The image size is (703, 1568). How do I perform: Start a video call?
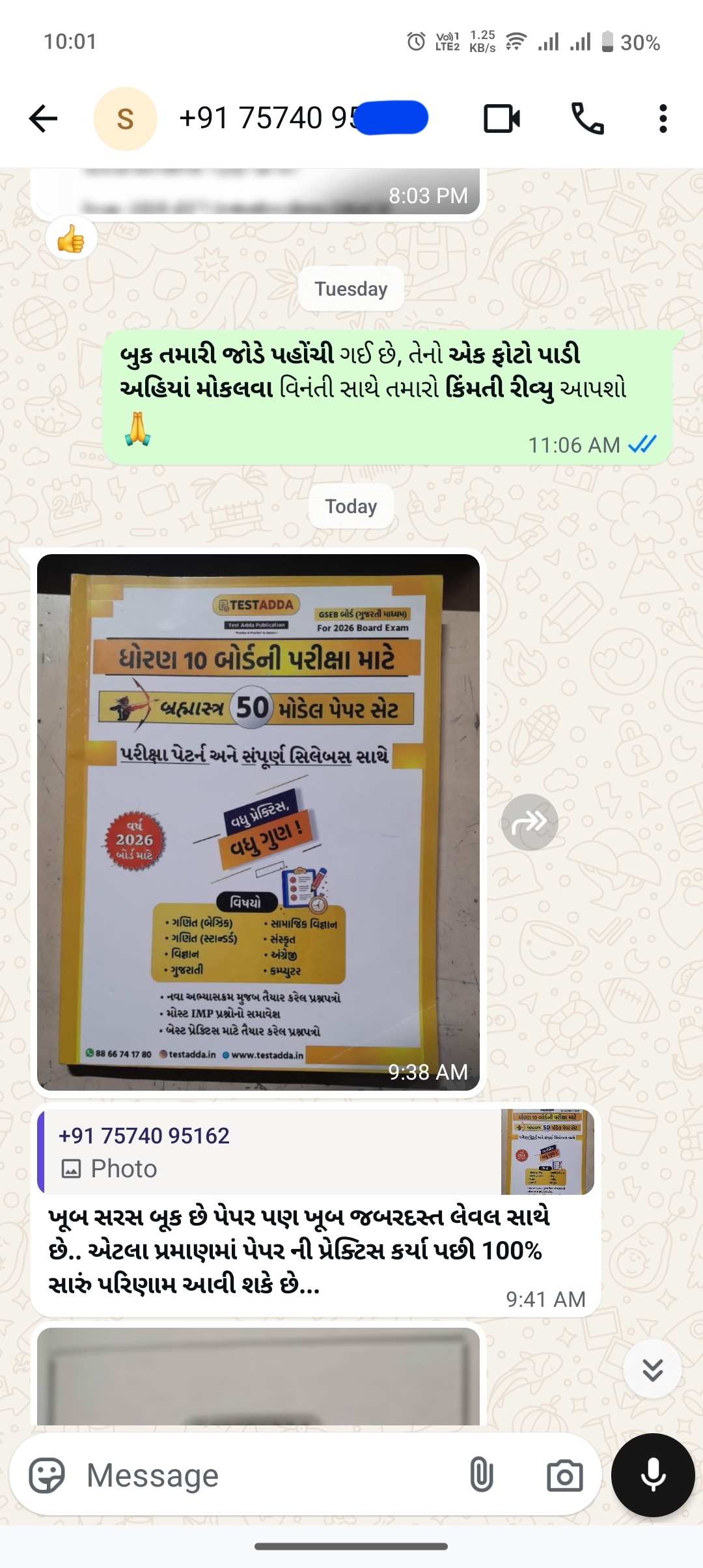[x=501, y=119]
